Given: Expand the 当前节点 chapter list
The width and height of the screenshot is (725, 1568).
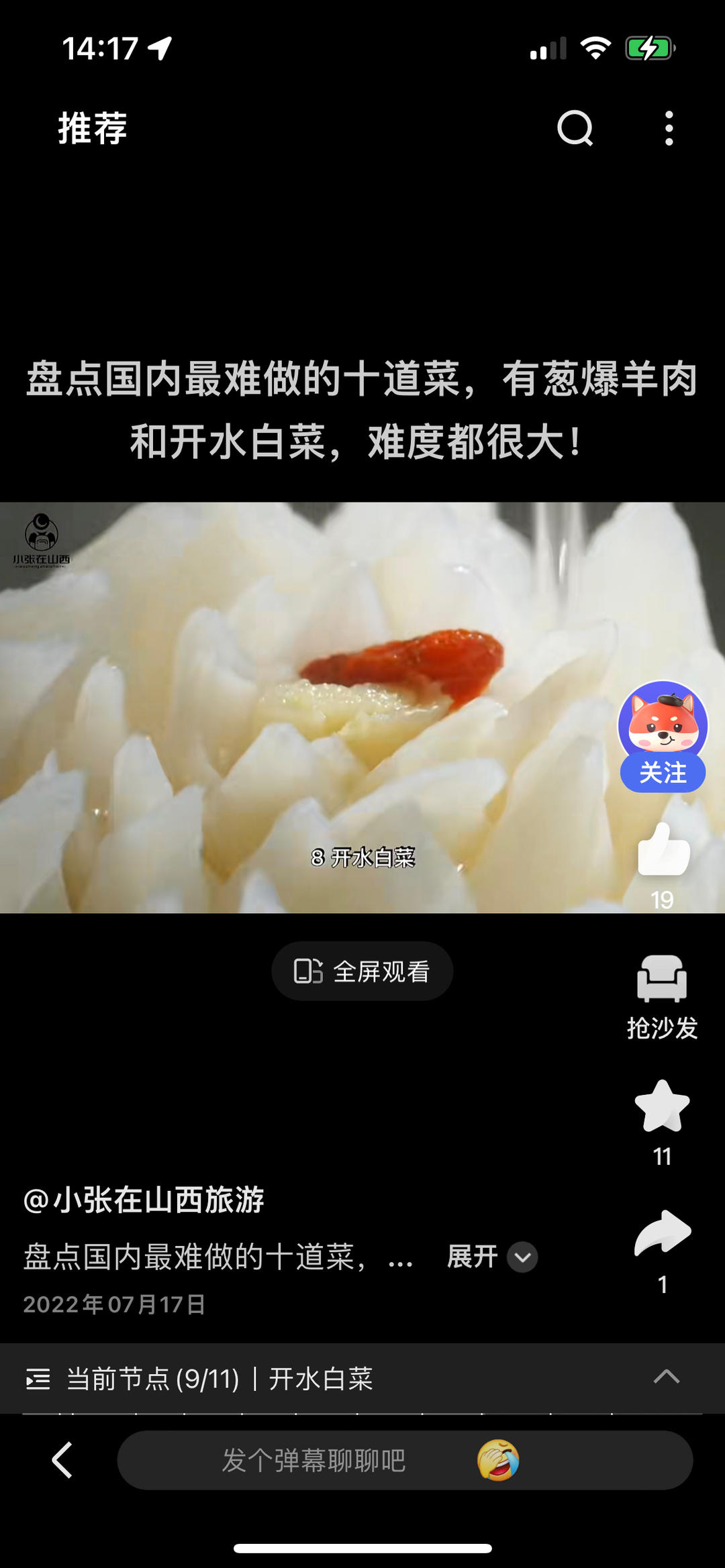Looking at the screenshot, I should 666,1377.
